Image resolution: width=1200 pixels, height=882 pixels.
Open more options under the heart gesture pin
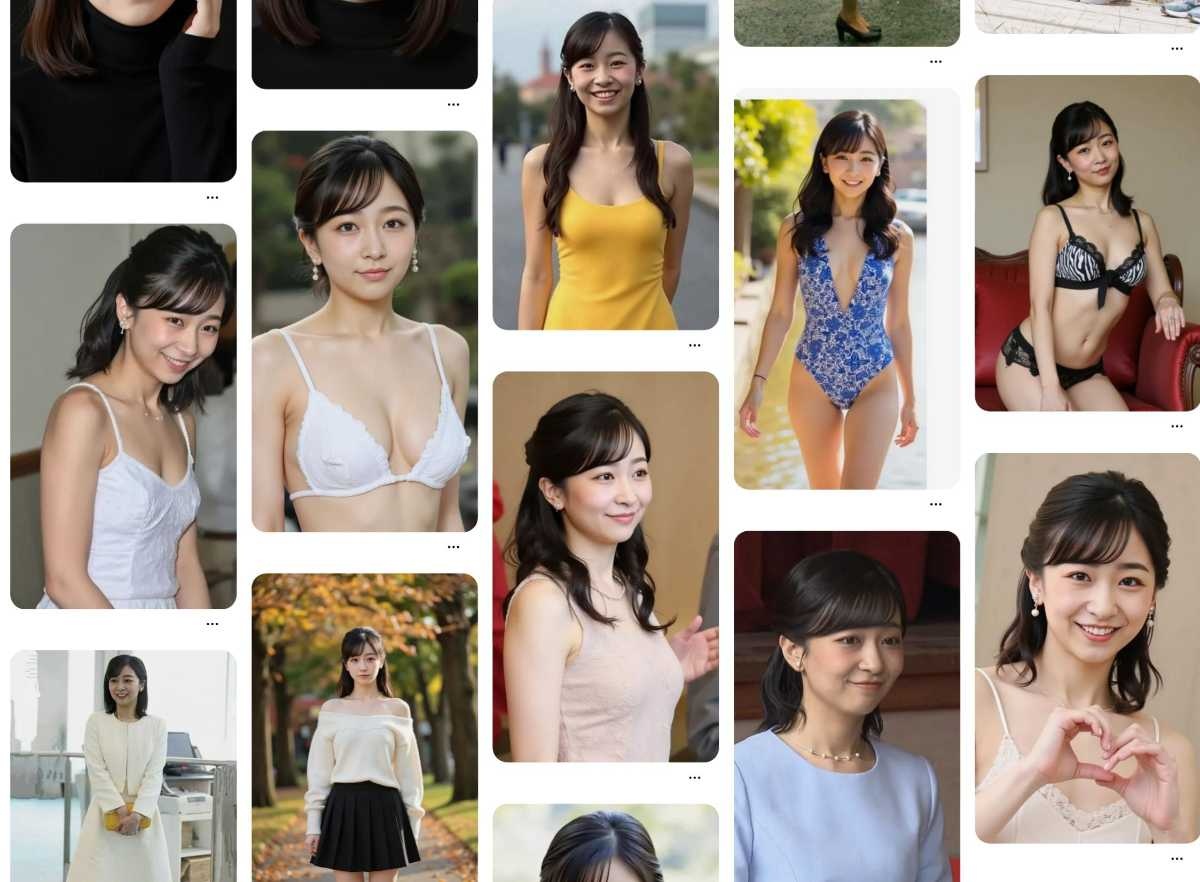pyautogui.click(x=1176, y=859)
